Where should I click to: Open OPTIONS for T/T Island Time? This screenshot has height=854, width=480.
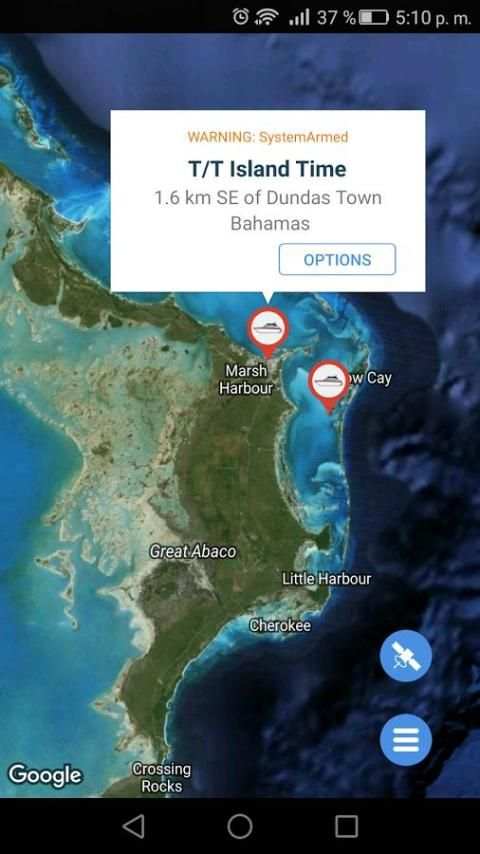(337, 259)
